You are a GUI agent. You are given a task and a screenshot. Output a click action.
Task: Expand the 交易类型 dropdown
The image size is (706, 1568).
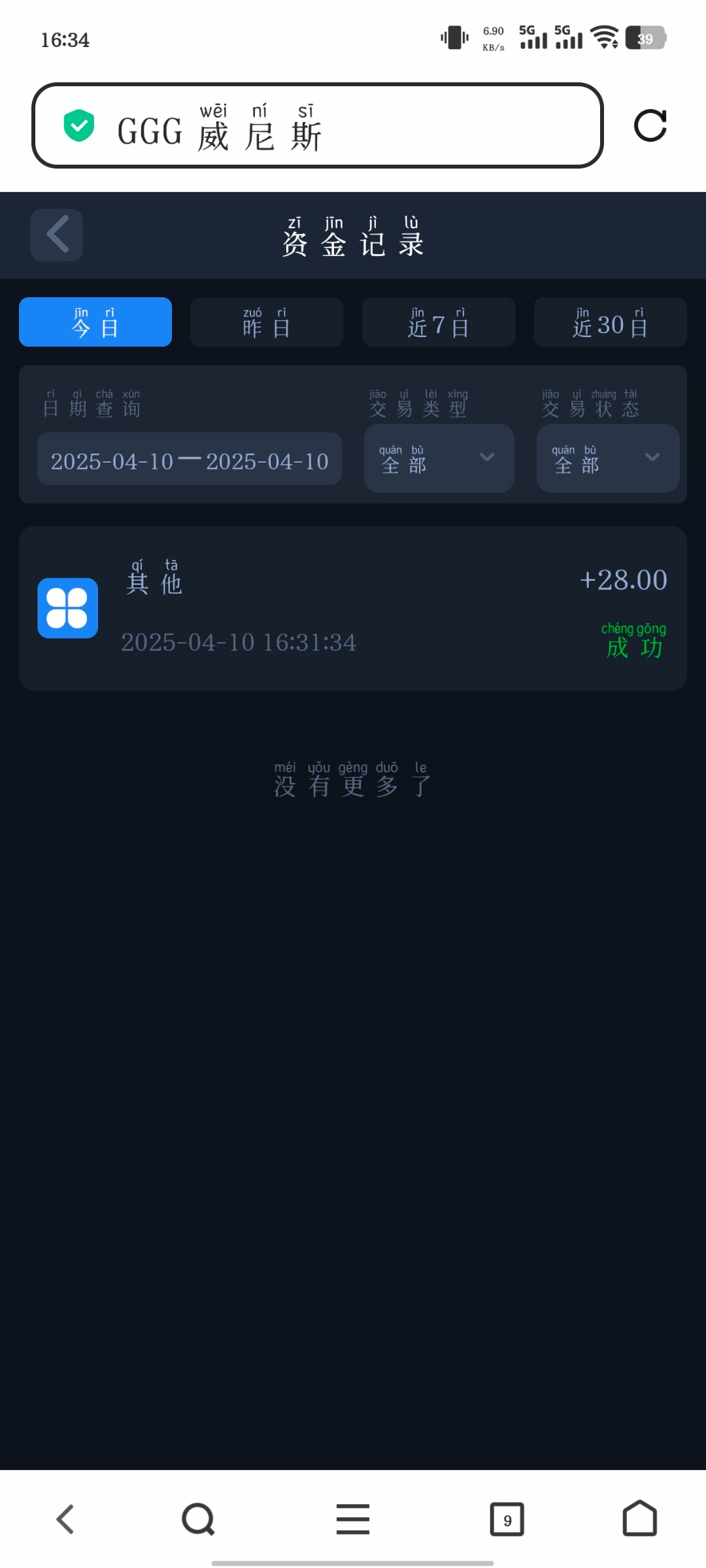439,459
